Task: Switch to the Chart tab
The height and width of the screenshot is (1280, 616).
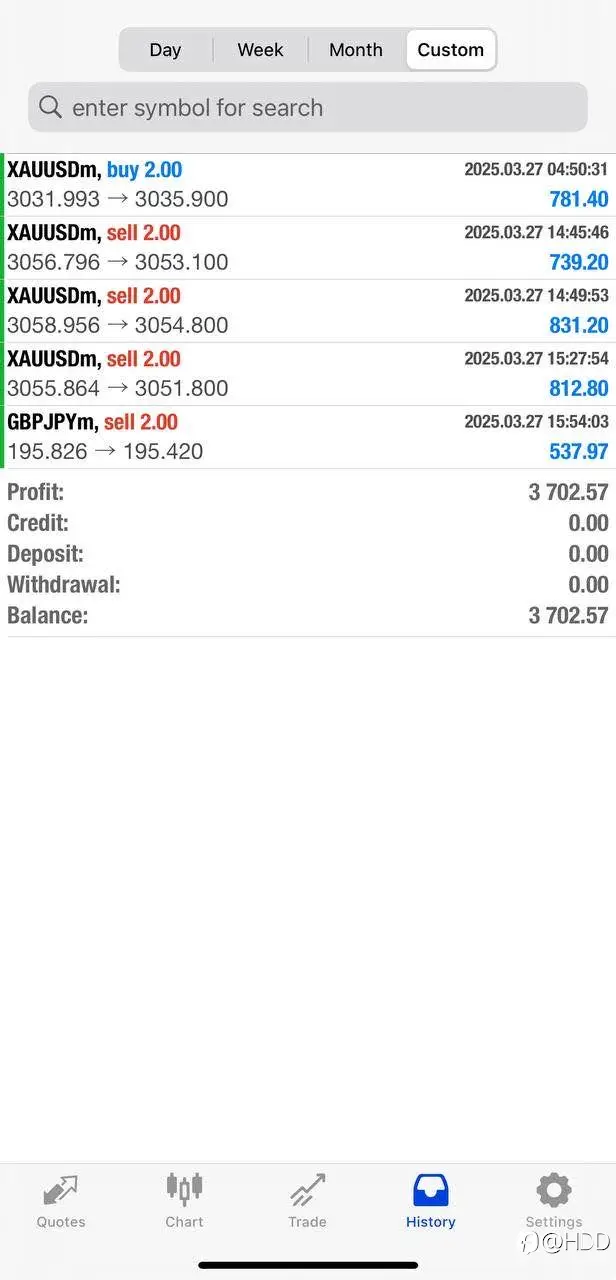Action: click(184, 1201)
